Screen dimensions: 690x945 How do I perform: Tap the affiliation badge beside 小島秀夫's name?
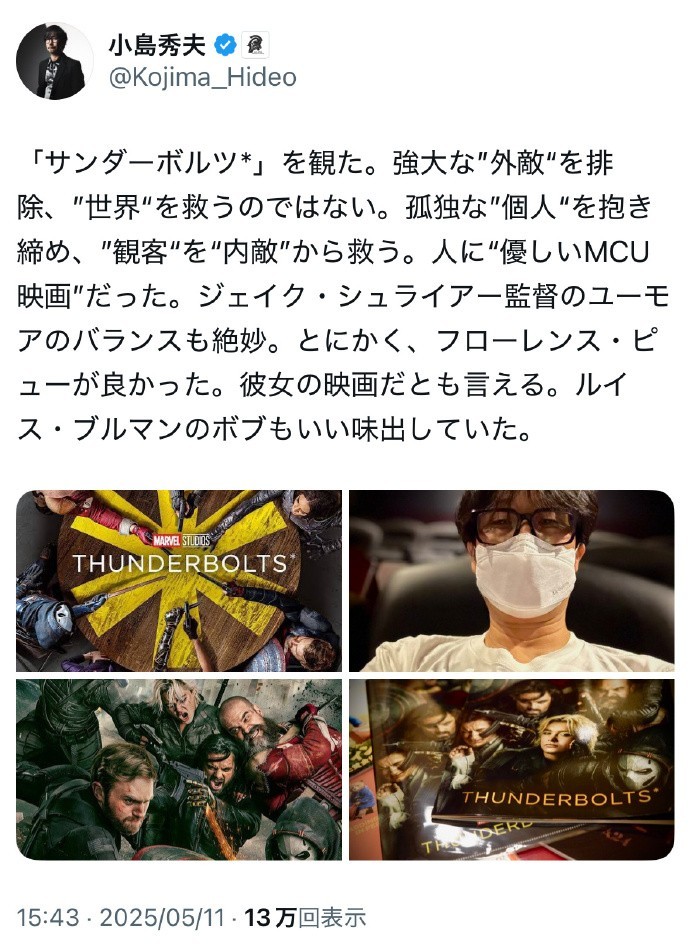pyautogui.click(x=254, y=44)
